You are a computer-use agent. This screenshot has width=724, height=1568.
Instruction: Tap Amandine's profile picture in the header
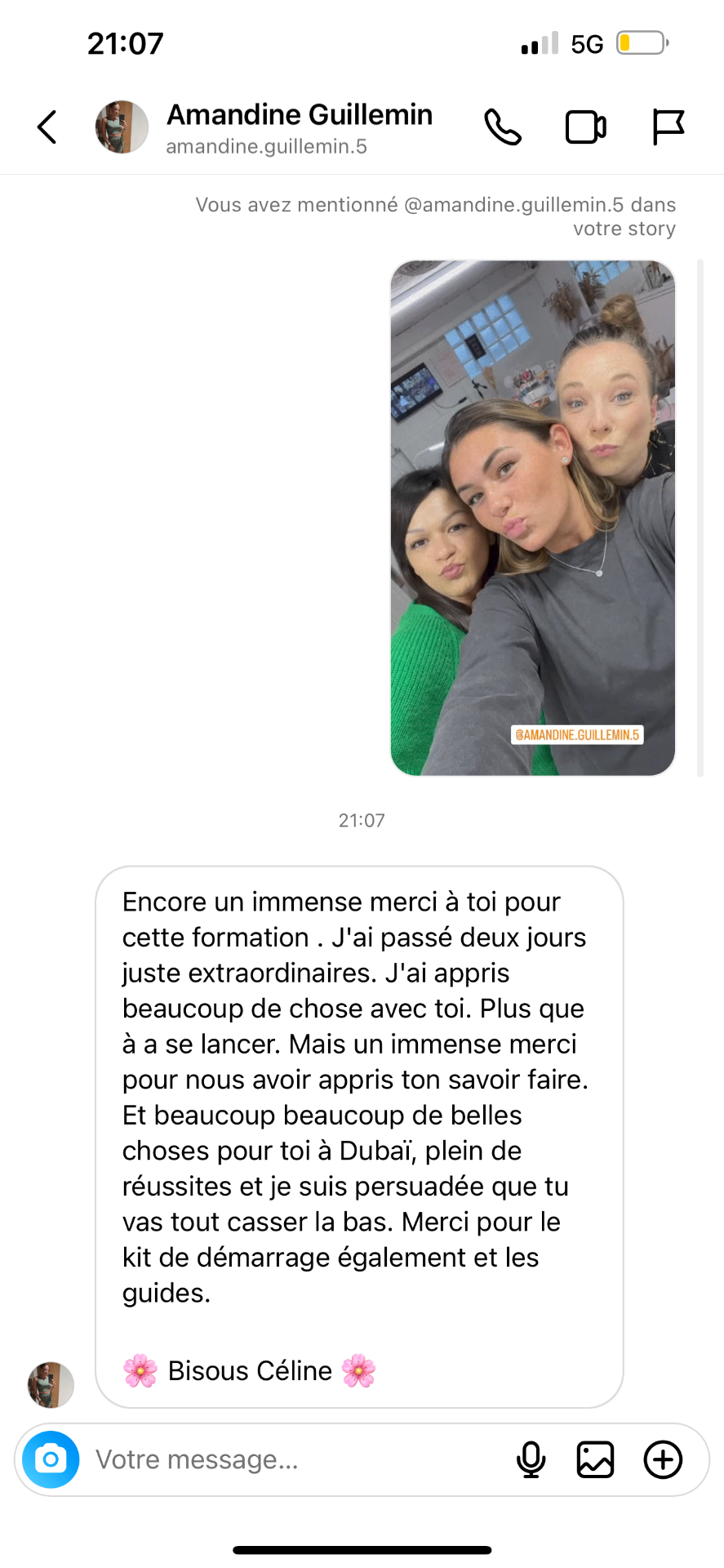(122, 127)
